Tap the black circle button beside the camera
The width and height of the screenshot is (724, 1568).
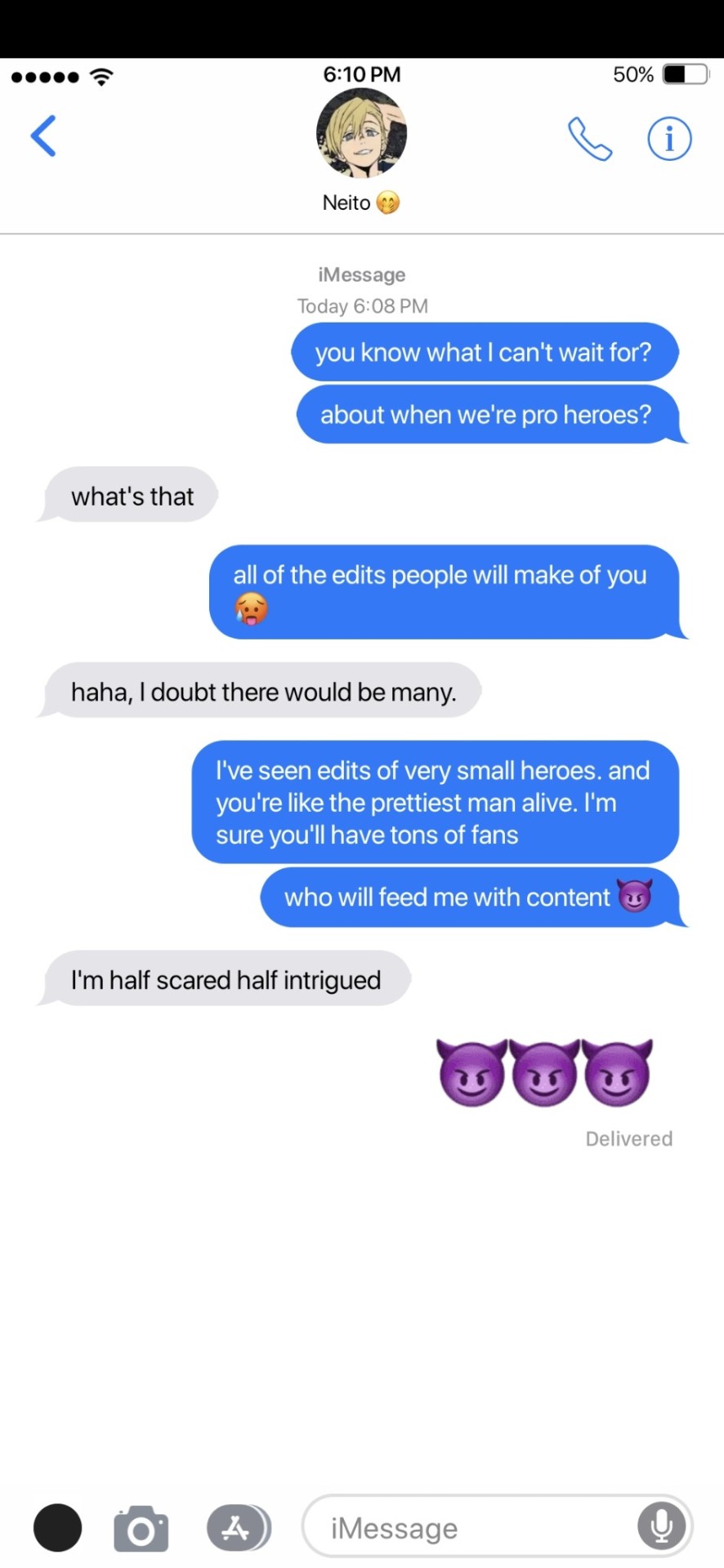[57, 1528]
